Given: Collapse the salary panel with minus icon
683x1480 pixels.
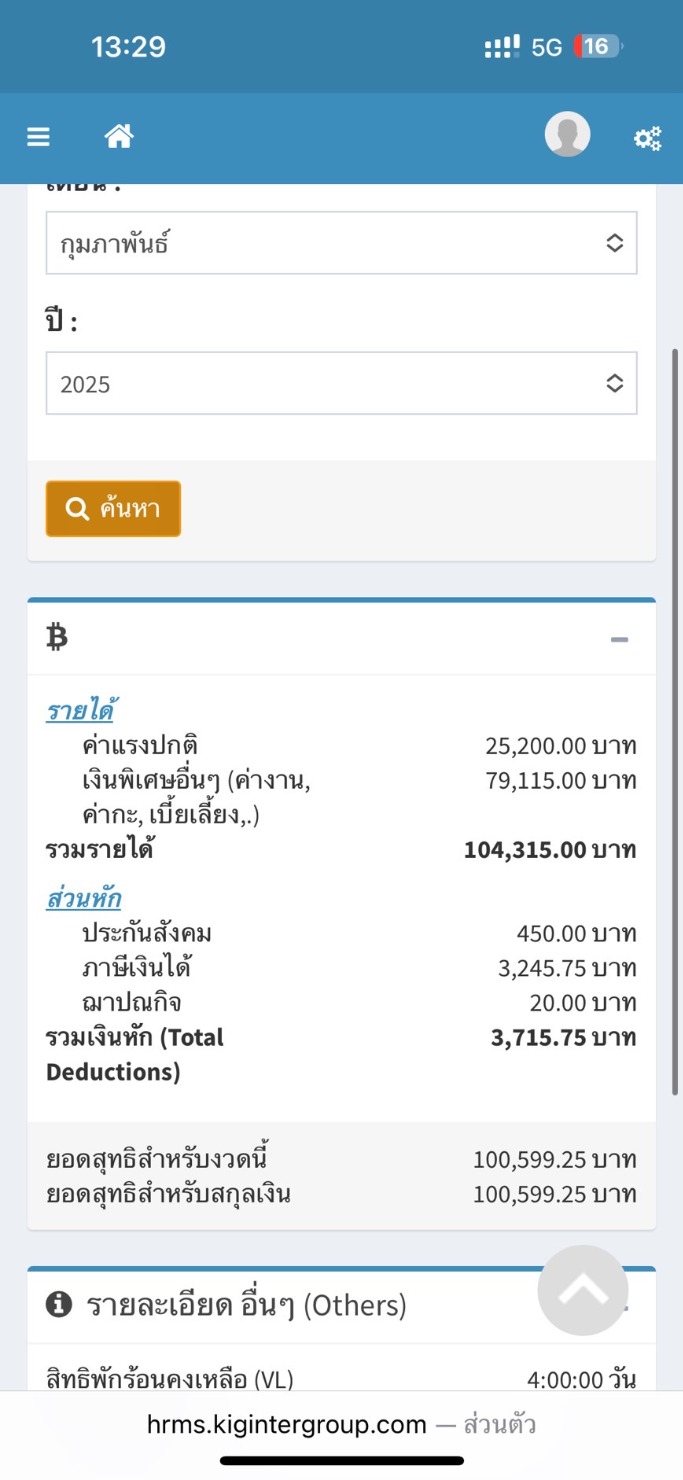Looking at the screenshot, I should click(x=619, y=639).
